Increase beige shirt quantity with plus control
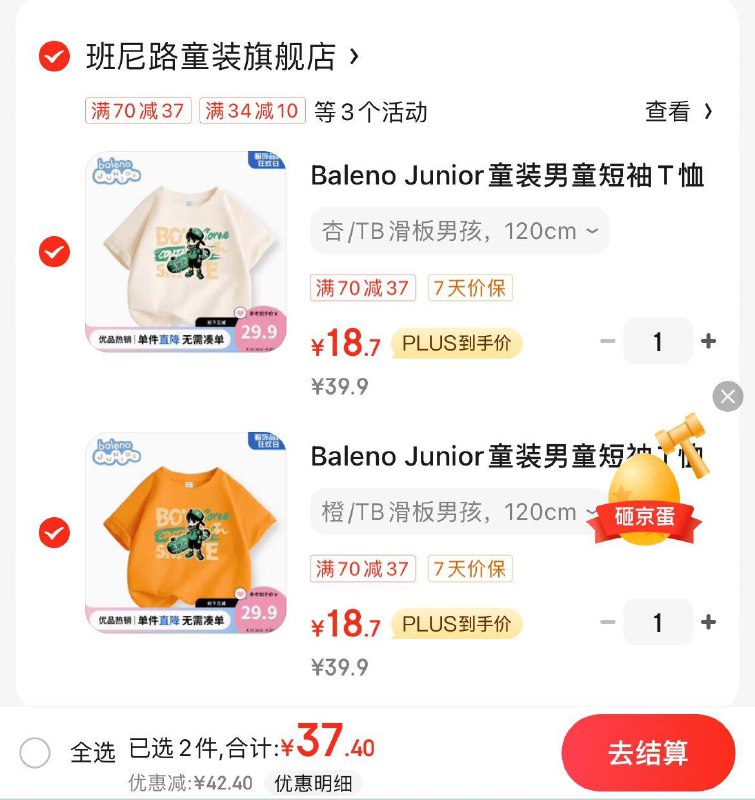755x800 pixels. click(x=708, y=341)
